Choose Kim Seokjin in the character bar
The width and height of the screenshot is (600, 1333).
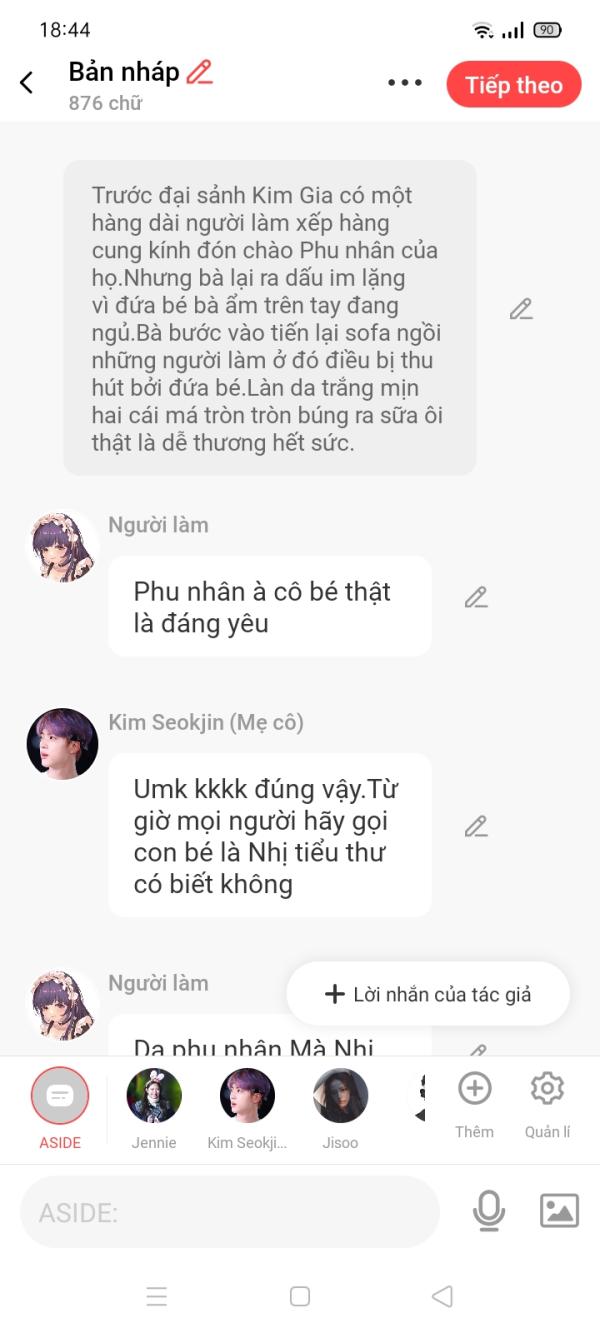(247, 1097)
